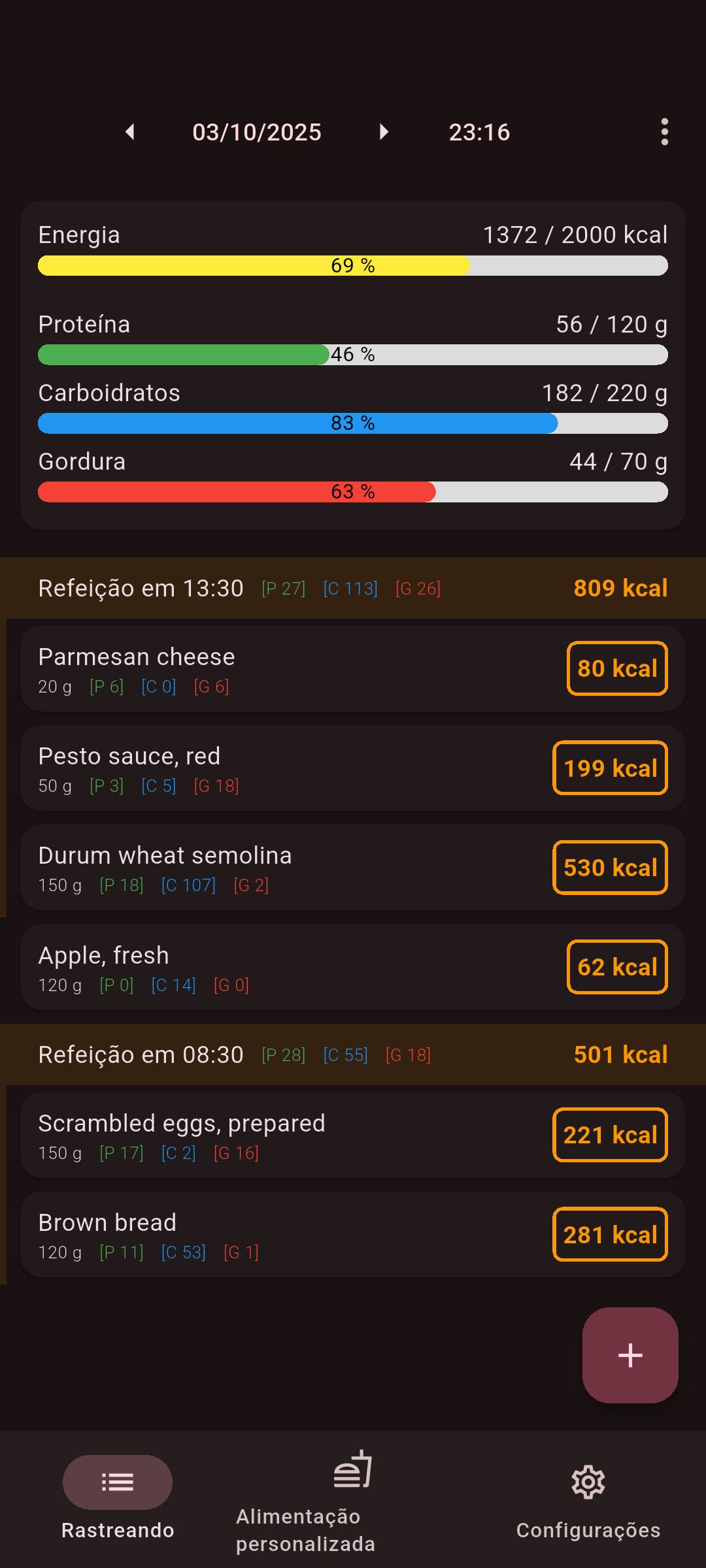Open the 13:30 meal header
Image resolution: width=706 pixels, height=1568 pixels.
click(353, 588)
